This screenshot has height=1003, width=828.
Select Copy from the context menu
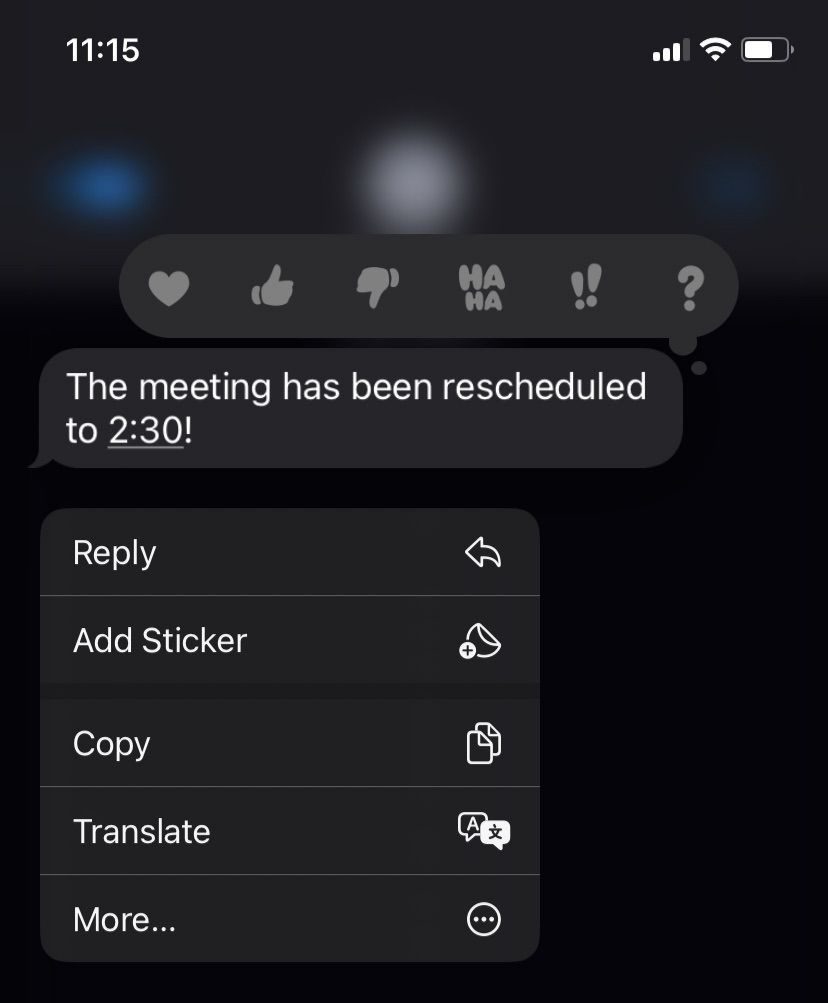(x=110, y=742)
